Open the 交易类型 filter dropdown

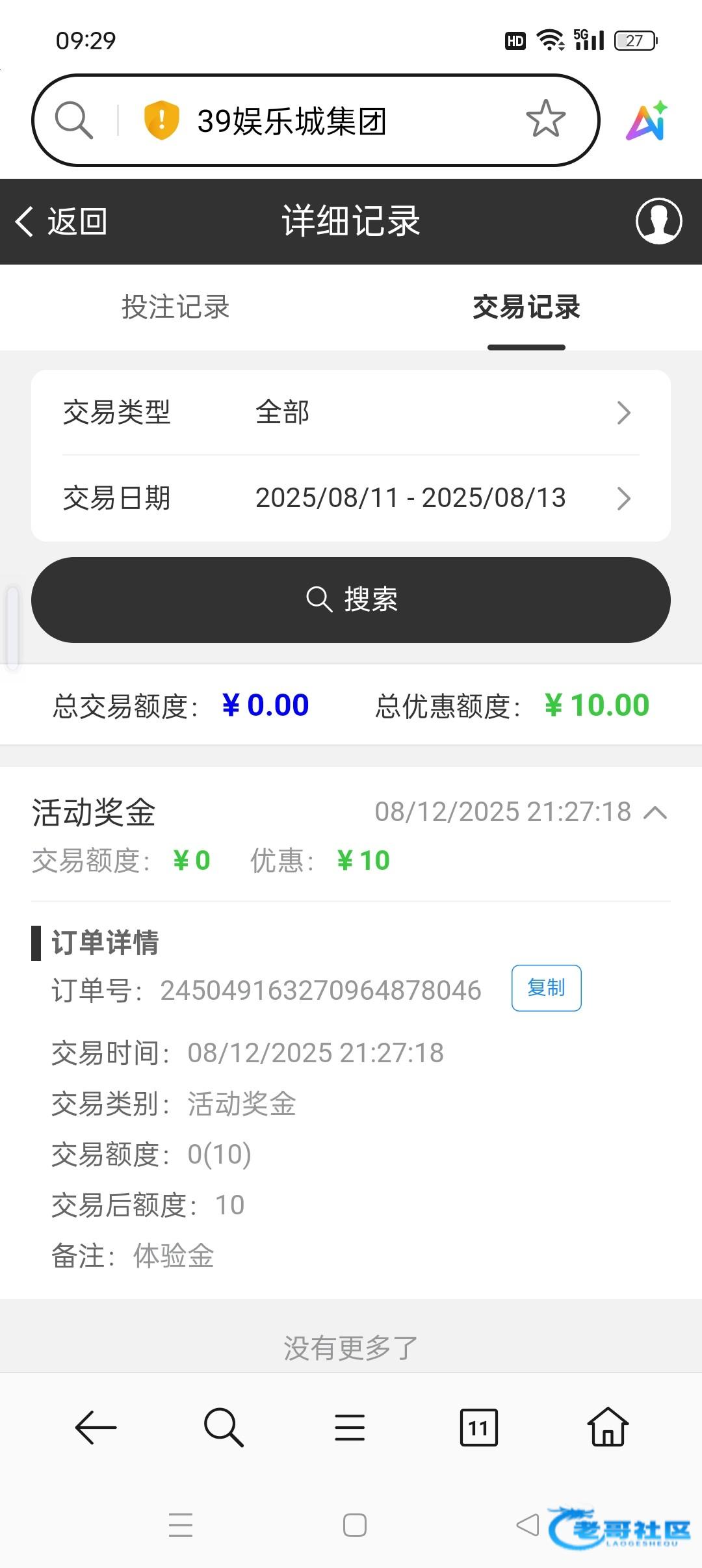[x=351, y=413]
